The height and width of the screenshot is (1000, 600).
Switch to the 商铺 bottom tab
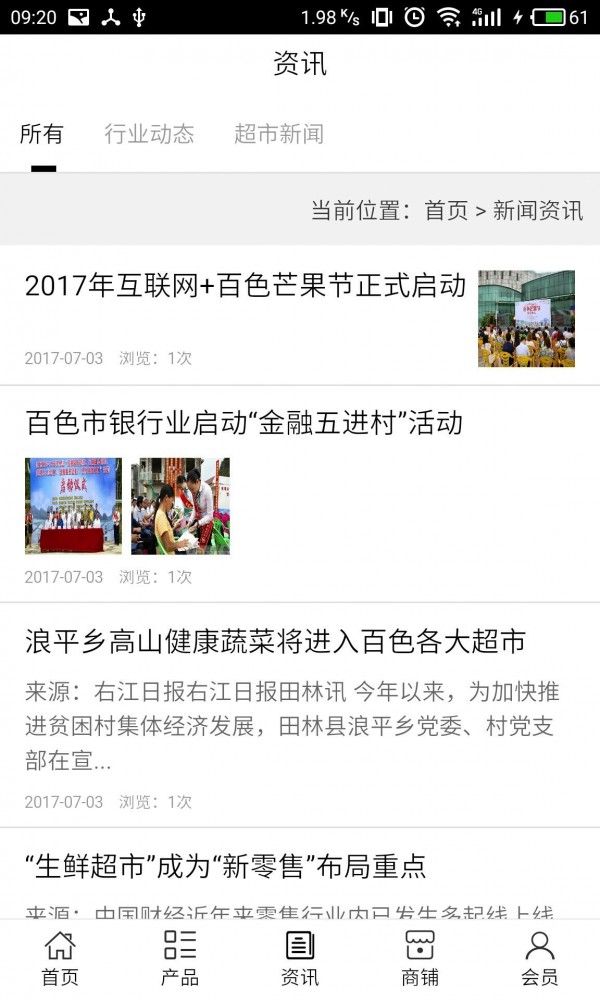[x=420, y=958]
